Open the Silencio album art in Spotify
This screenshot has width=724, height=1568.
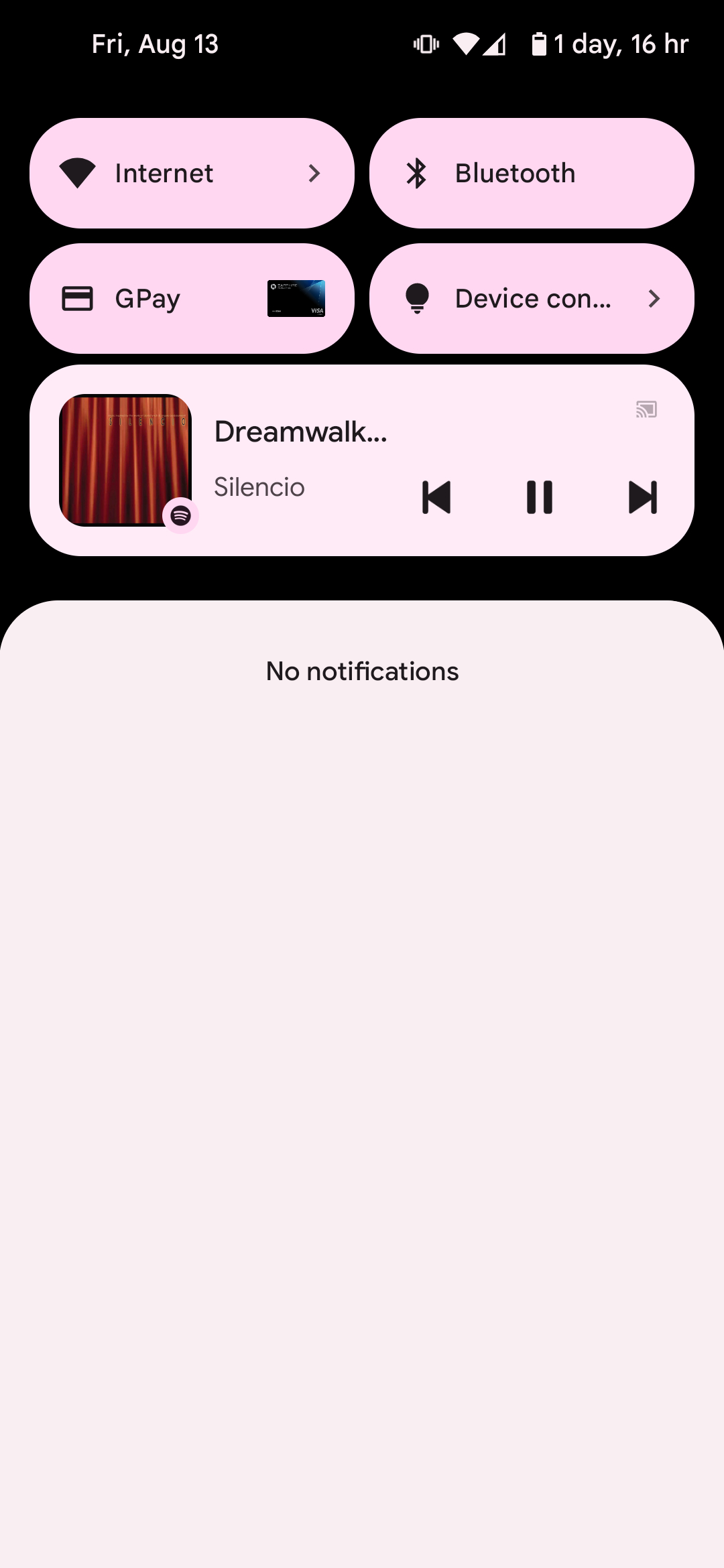[x=125, y=460]
